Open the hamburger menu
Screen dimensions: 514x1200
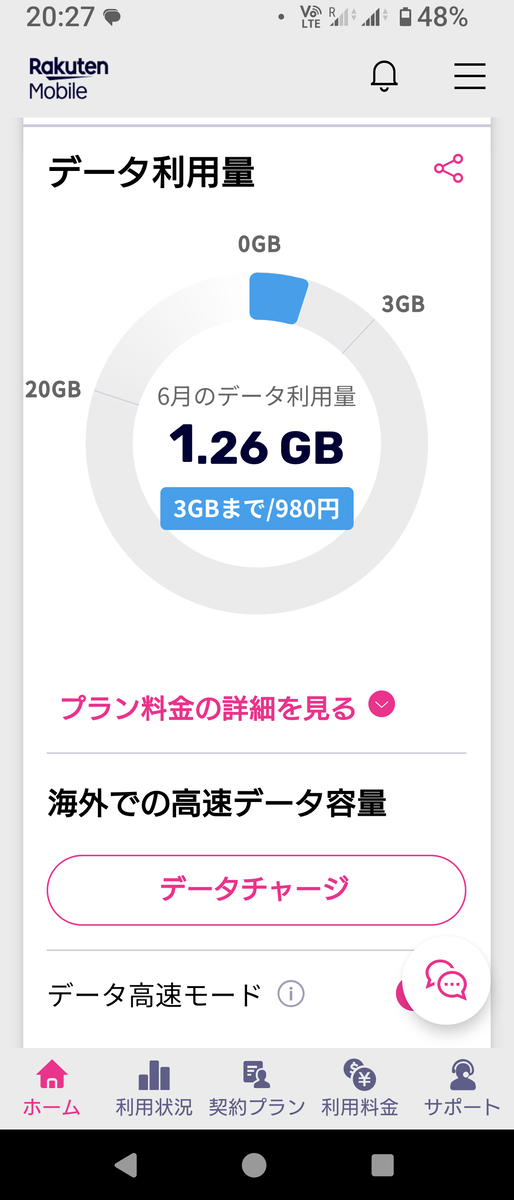coord(469,77)
